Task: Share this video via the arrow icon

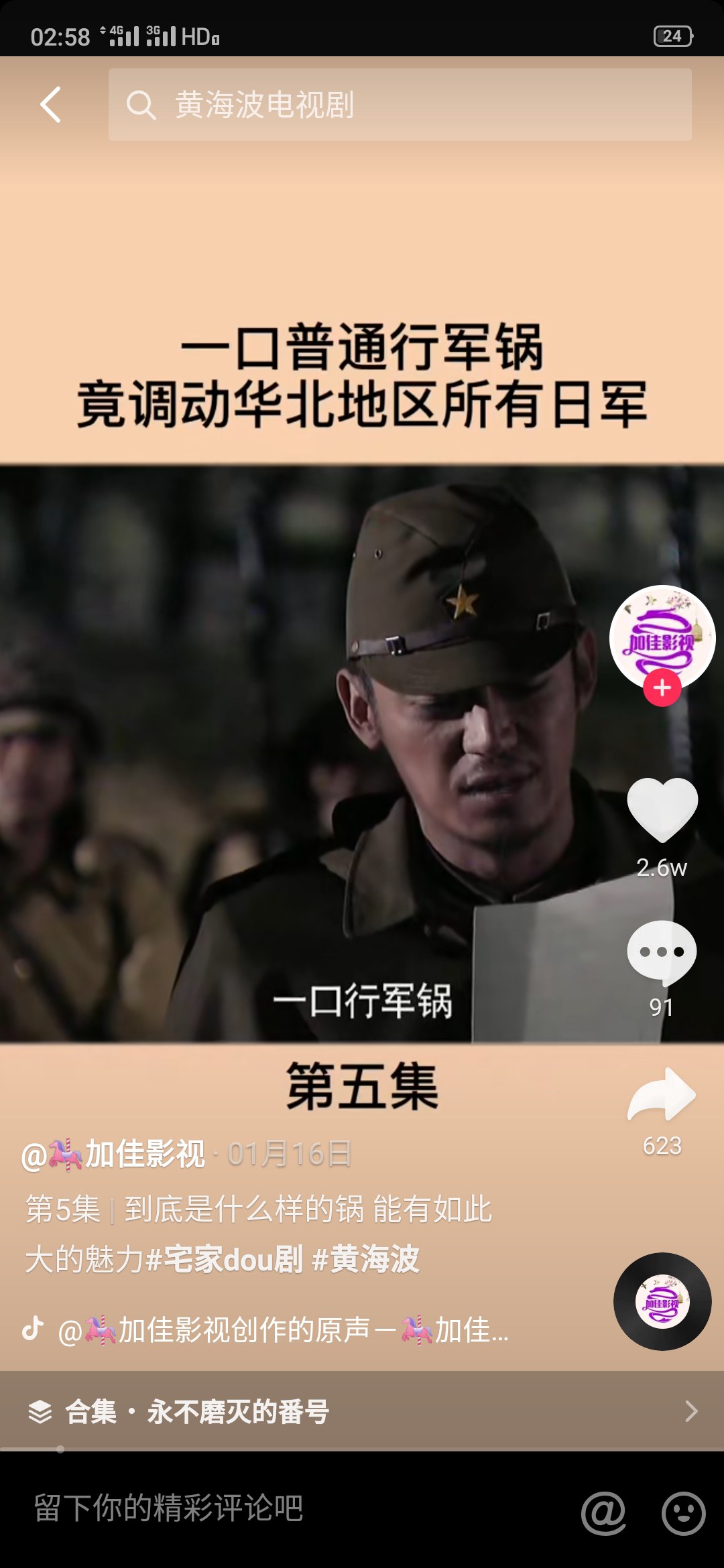Action: [x=662, y=1094]
